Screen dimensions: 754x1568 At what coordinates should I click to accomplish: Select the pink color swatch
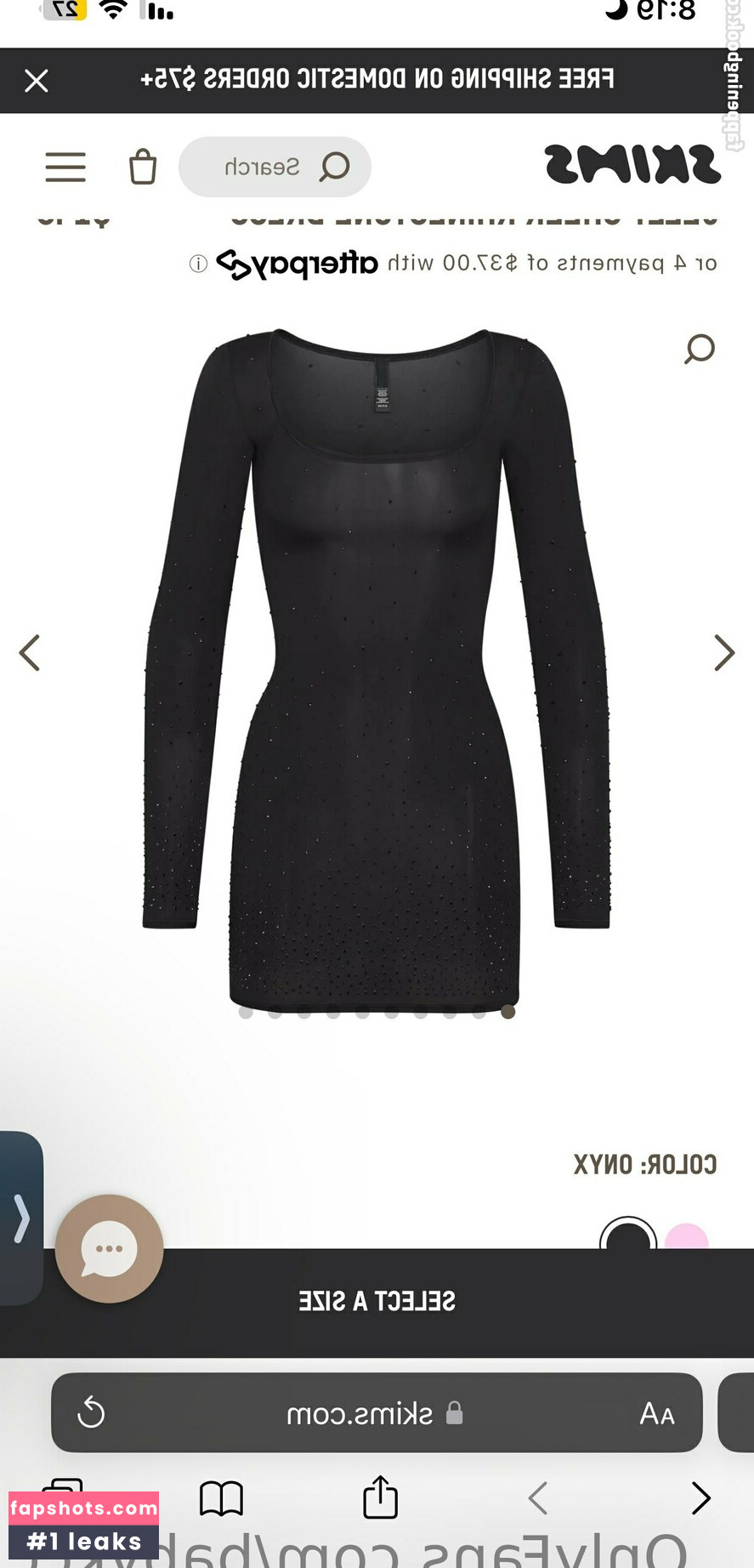[687, 1237]
